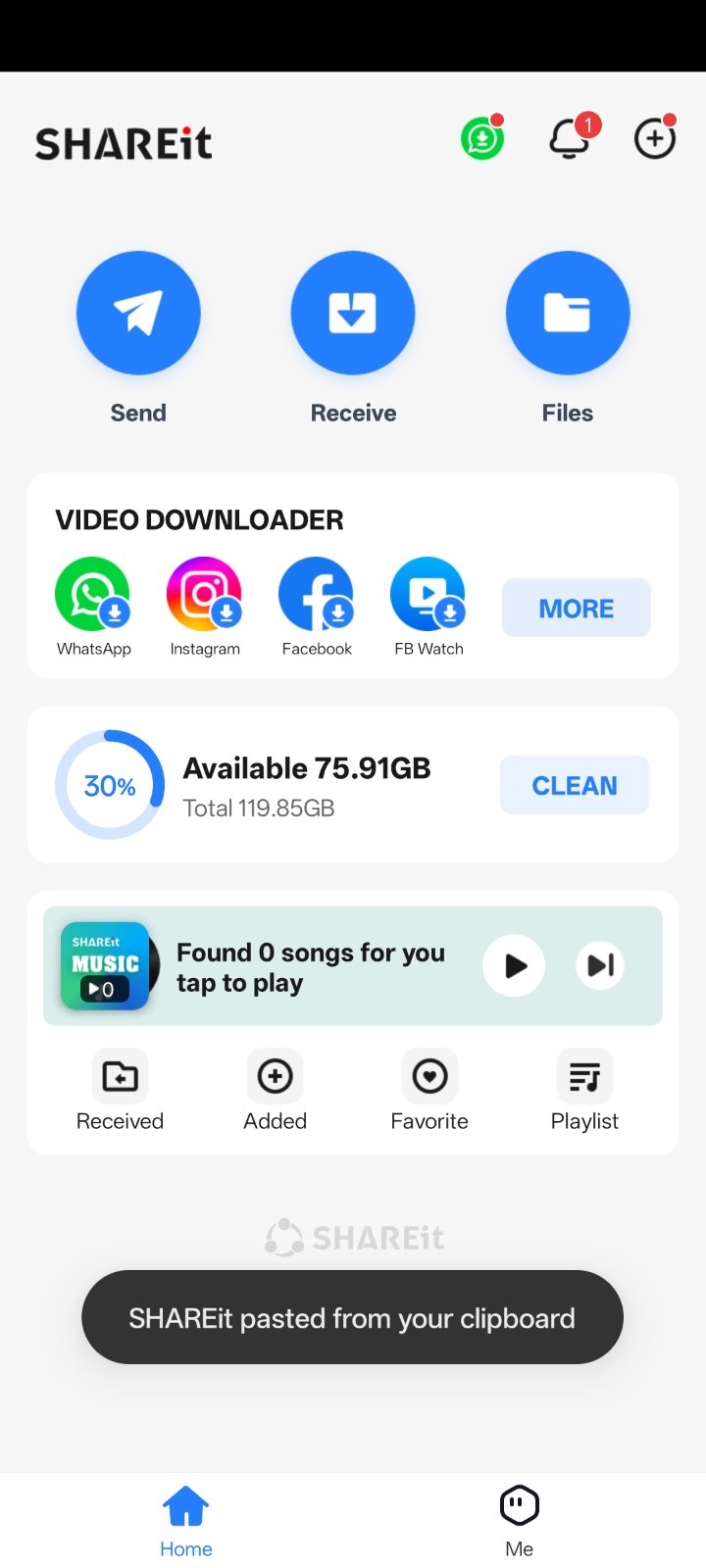This screenshot has height=1568, width=706.
Task: Skip to the next song
Action: [x=599, y=965]
